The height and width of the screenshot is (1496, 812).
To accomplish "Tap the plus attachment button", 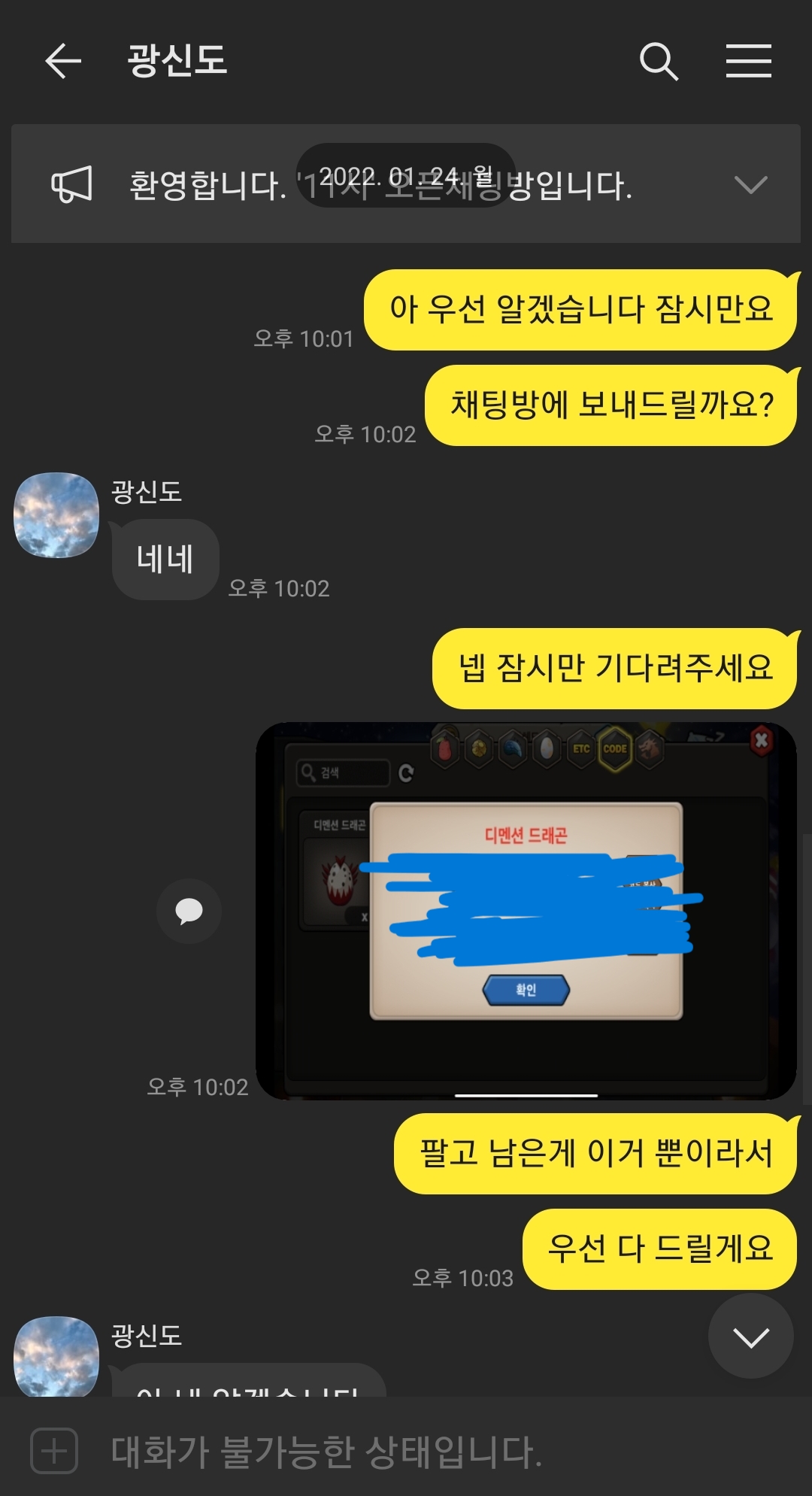I will [54, 1450].
